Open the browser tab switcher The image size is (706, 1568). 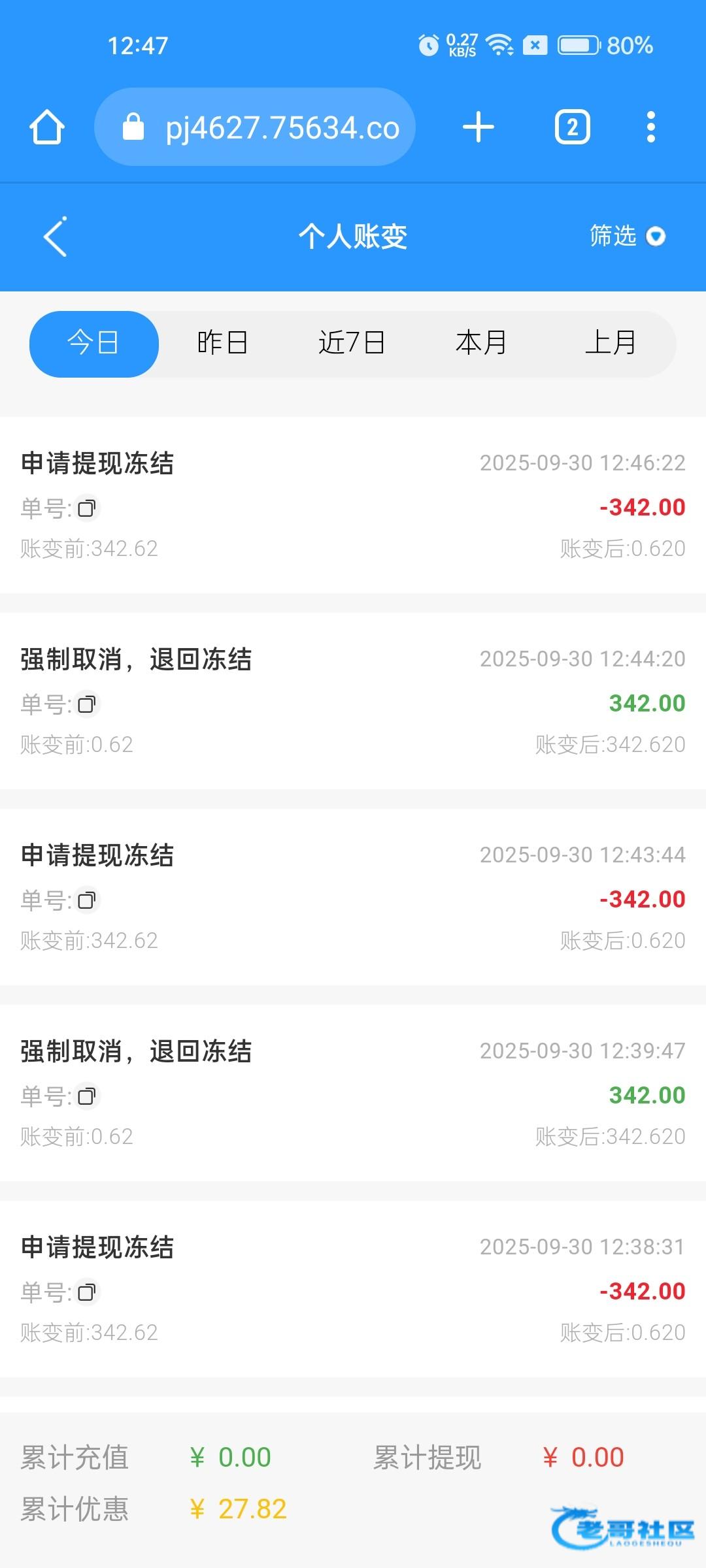[572, 127]
